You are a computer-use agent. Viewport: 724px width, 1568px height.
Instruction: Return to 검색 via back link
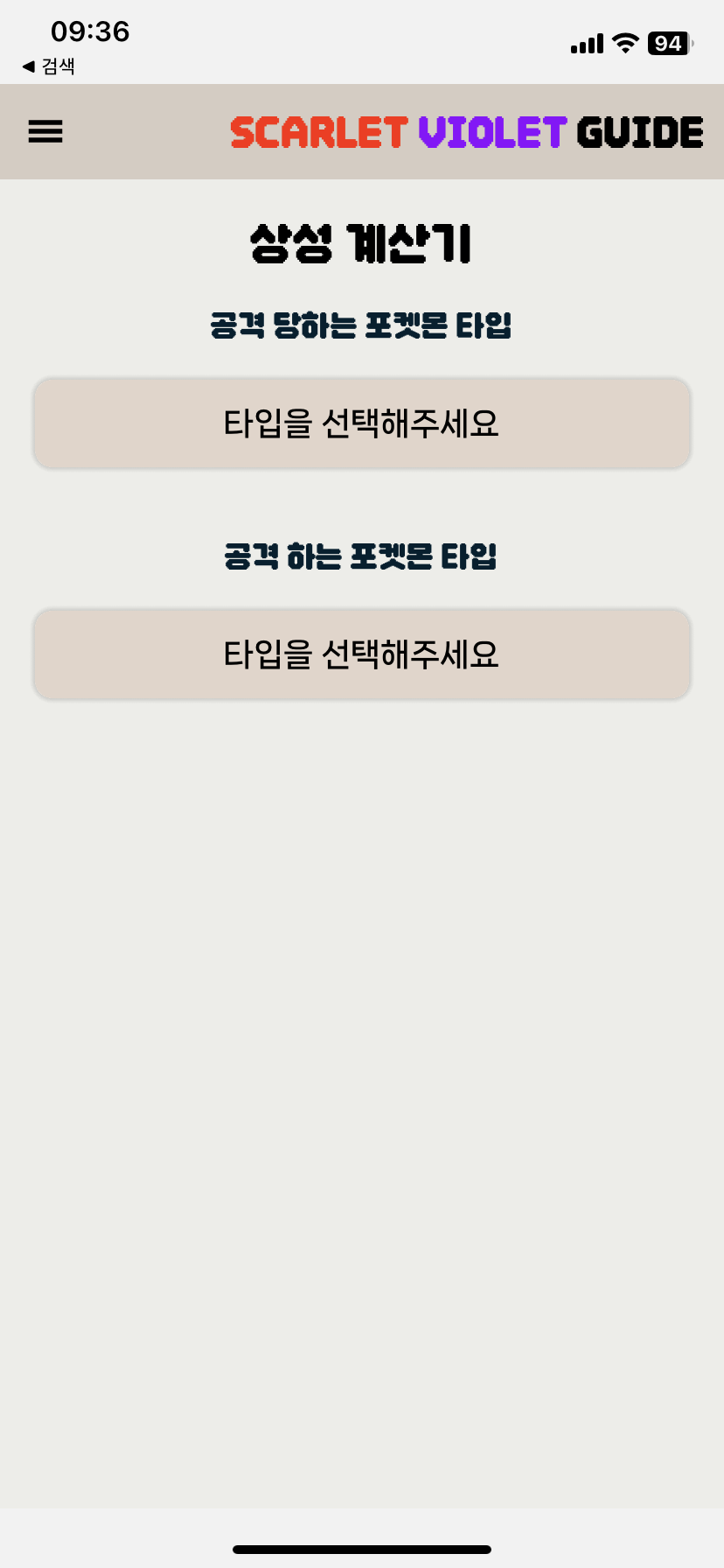(x=49, y=66)
